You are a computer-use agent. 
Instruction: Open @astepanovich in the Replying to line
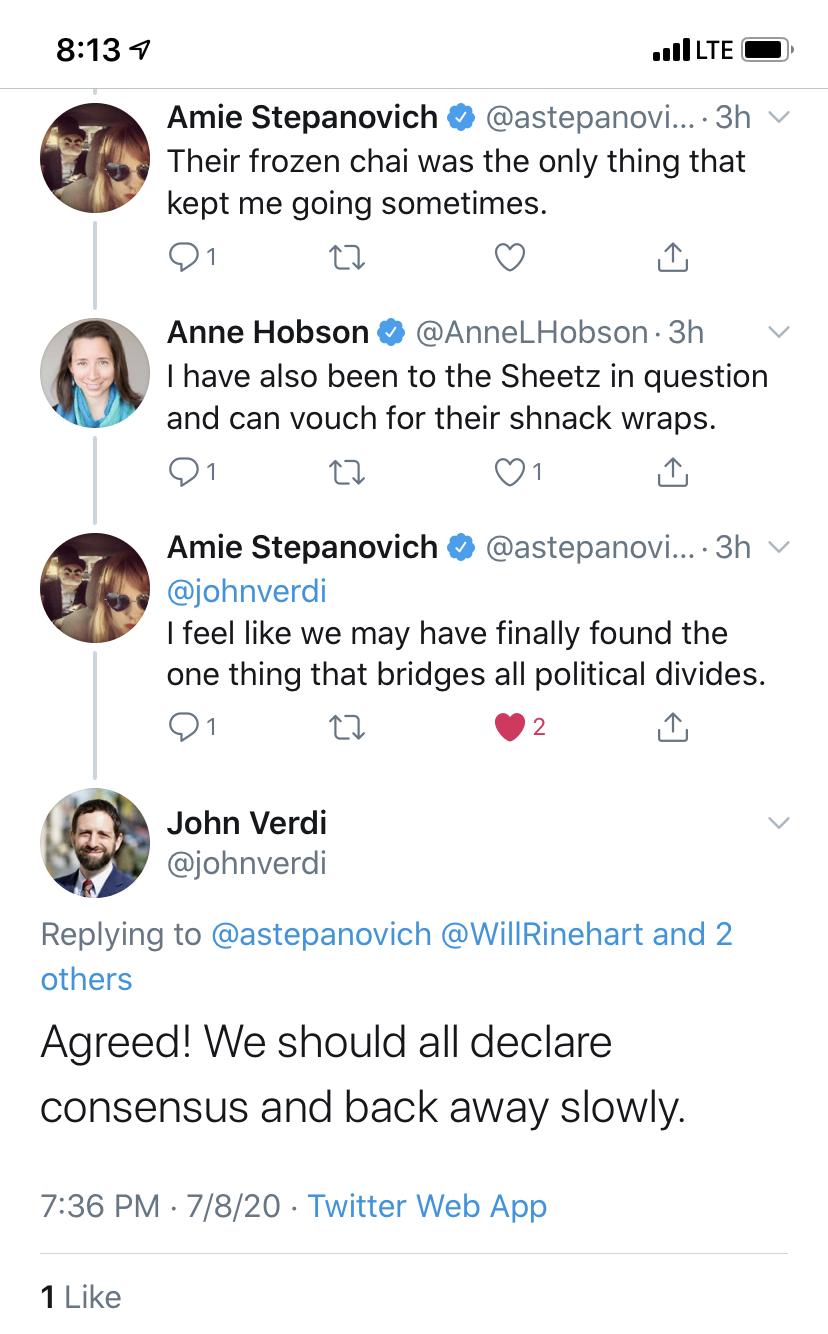[321, 934]
